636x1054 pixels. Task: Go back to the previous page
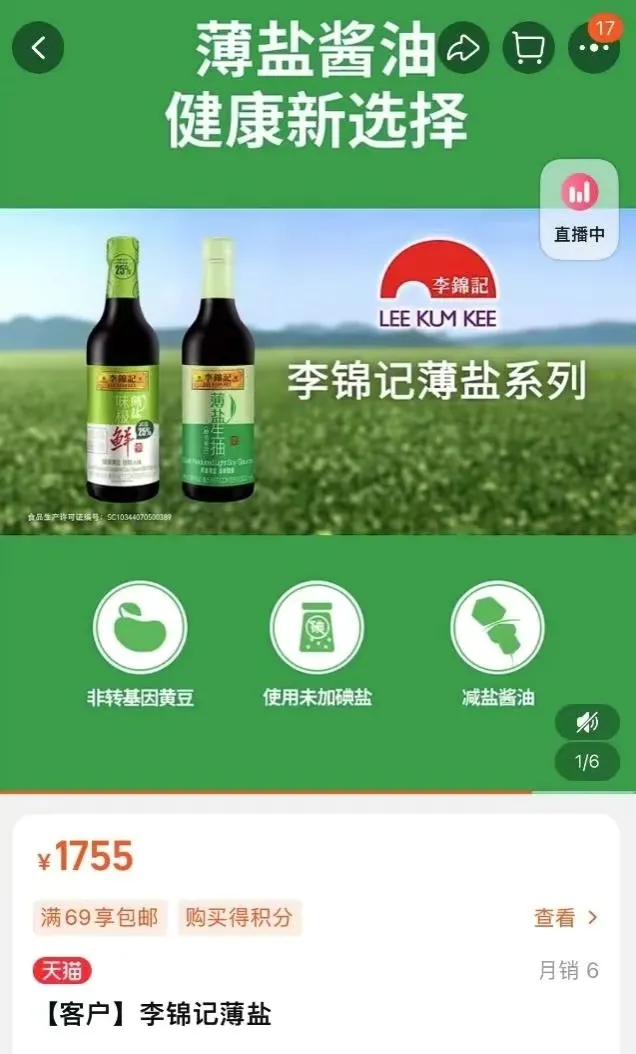(38, 47)
